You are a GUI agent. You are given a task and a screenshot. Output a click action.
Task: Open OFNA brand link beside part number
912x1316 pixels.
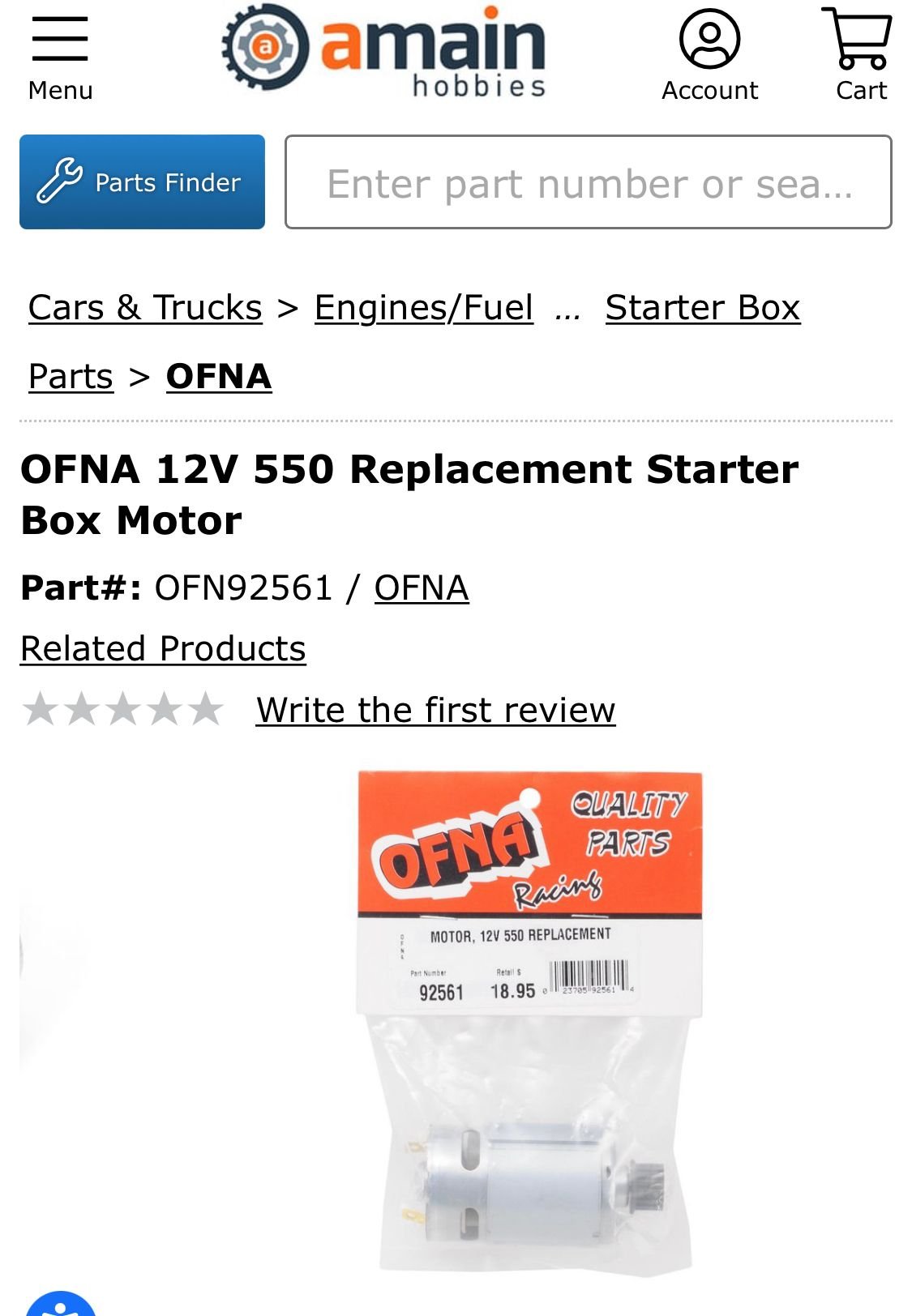[421, 588]
